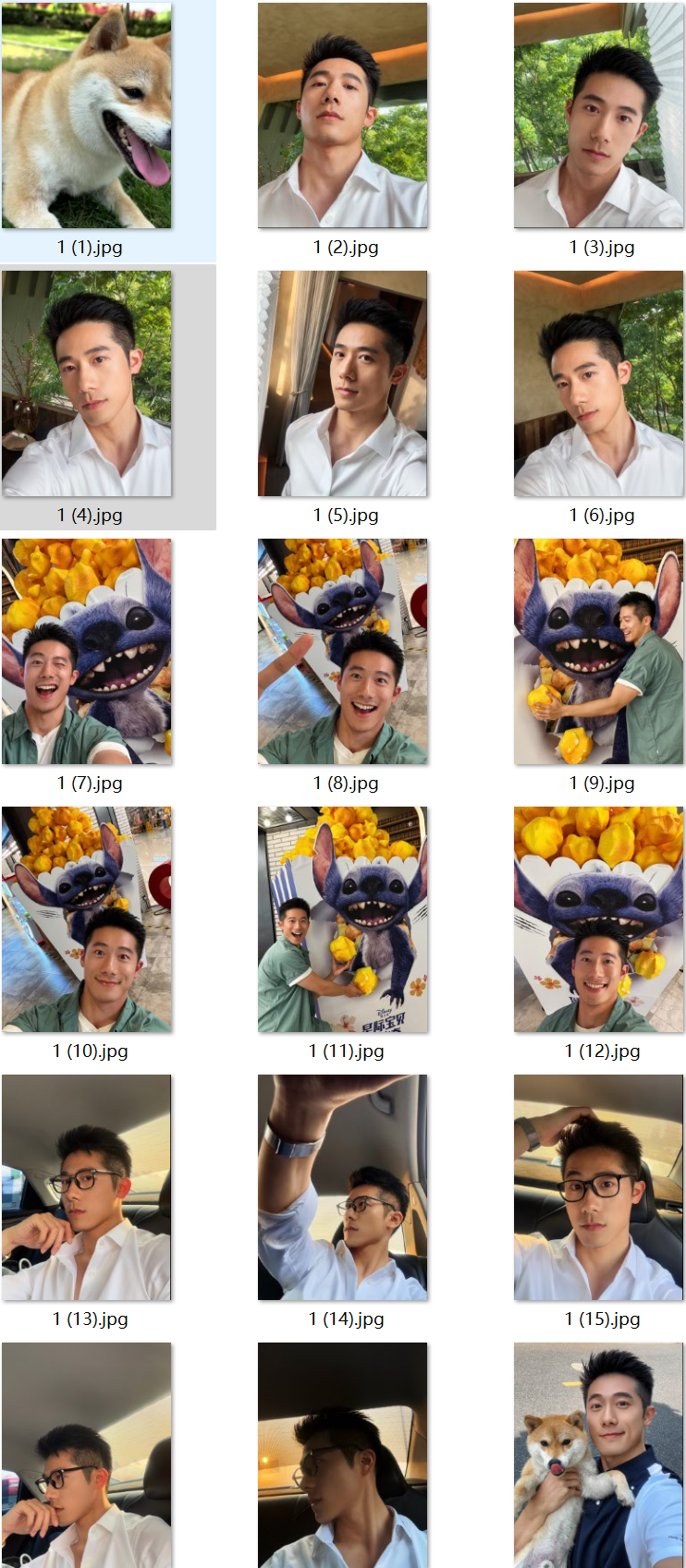686x1568 pixels.
Task: Open photo 1 (12).jpg
Action: tap(599, 919)
